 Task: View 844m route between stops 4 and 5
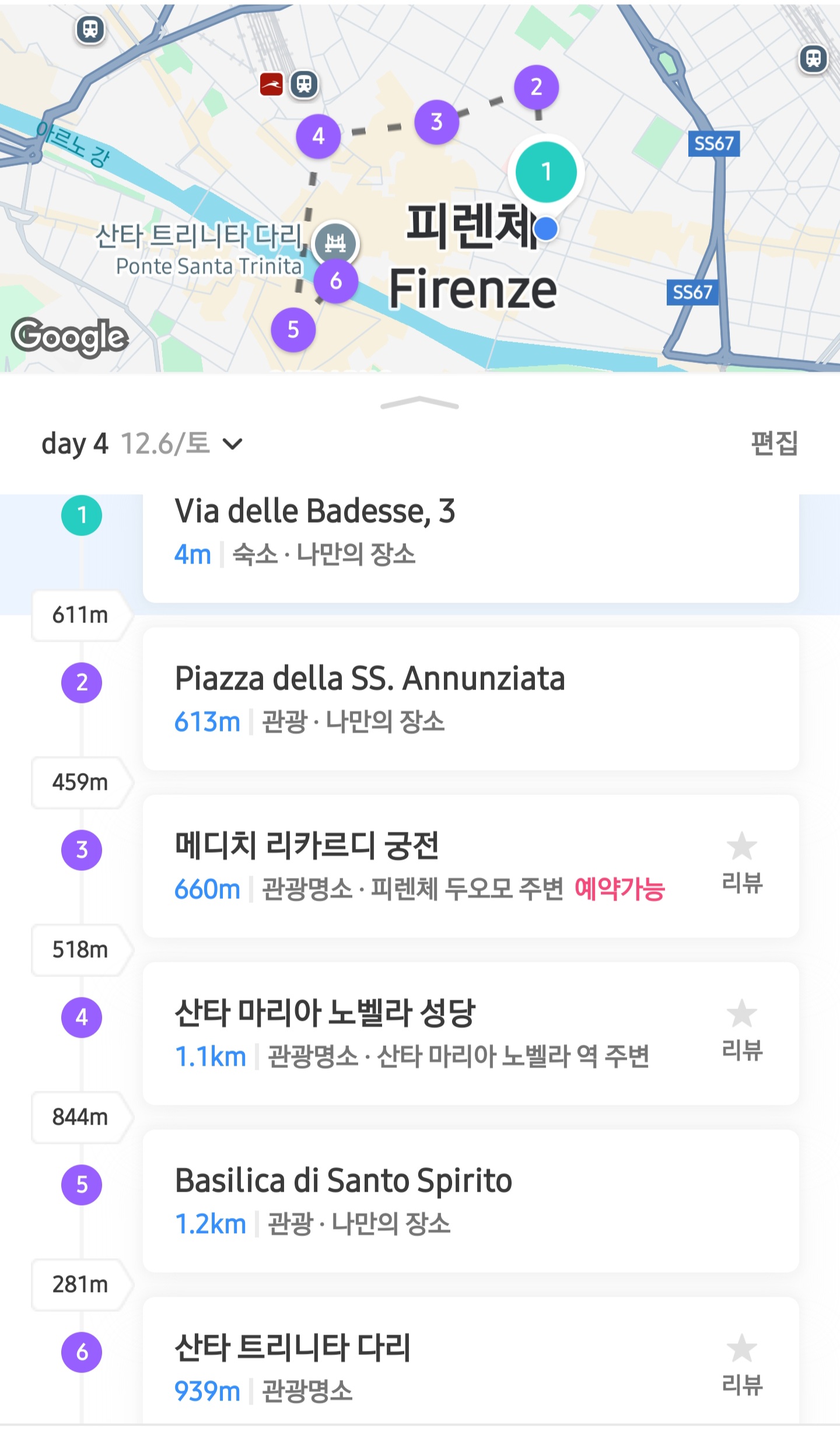click(82, 1117)
